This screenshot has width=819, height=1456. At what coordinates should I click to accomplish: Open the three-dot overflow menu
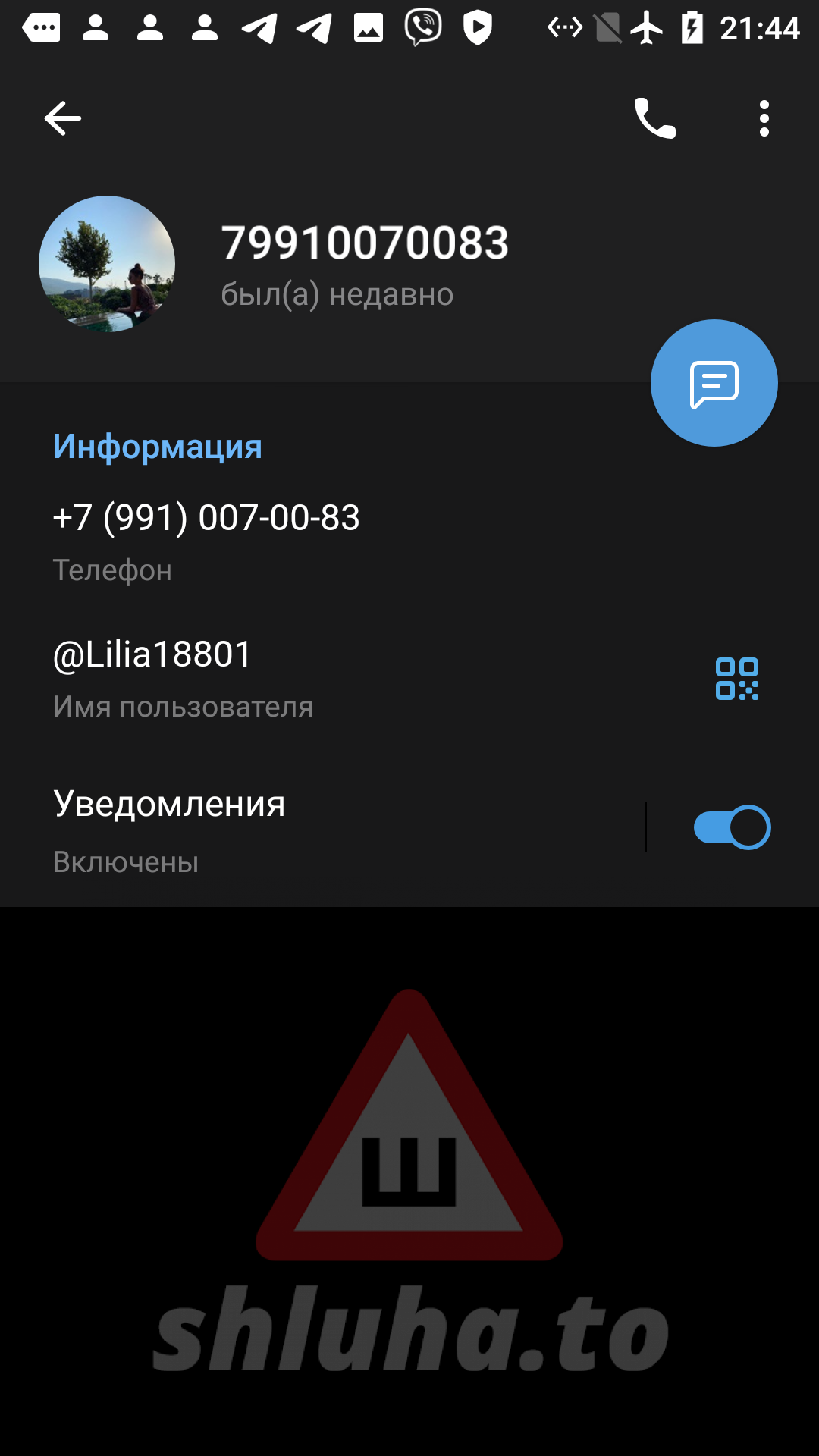[764, 118]
